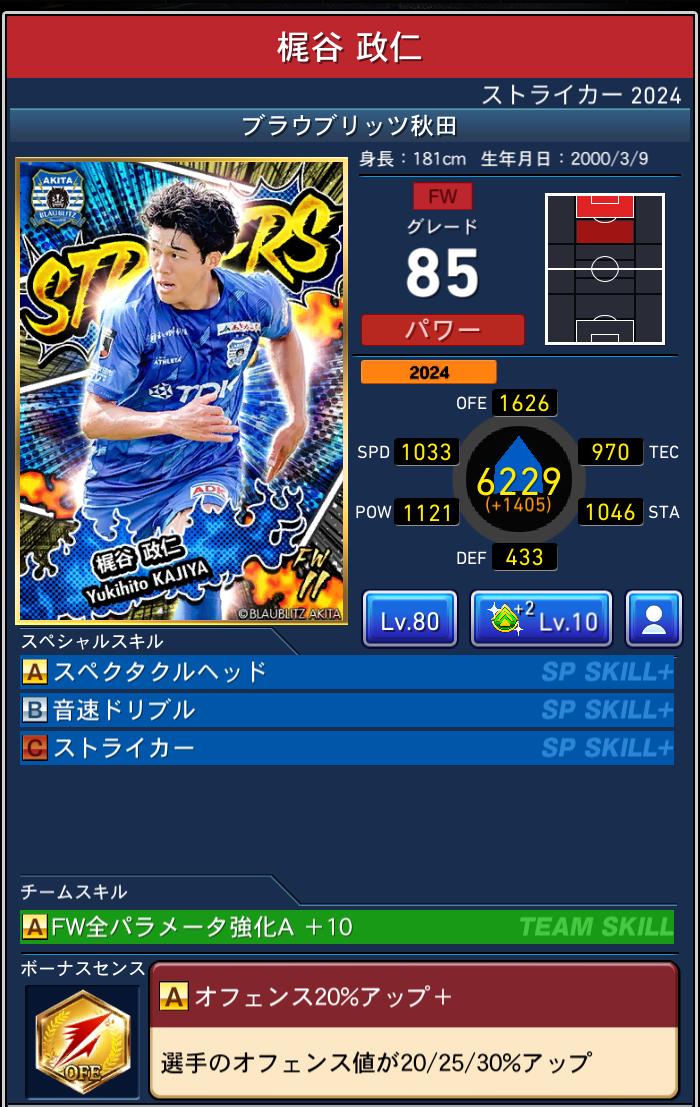Open team skill FW全パラメータ強化A

click(346, 927)
